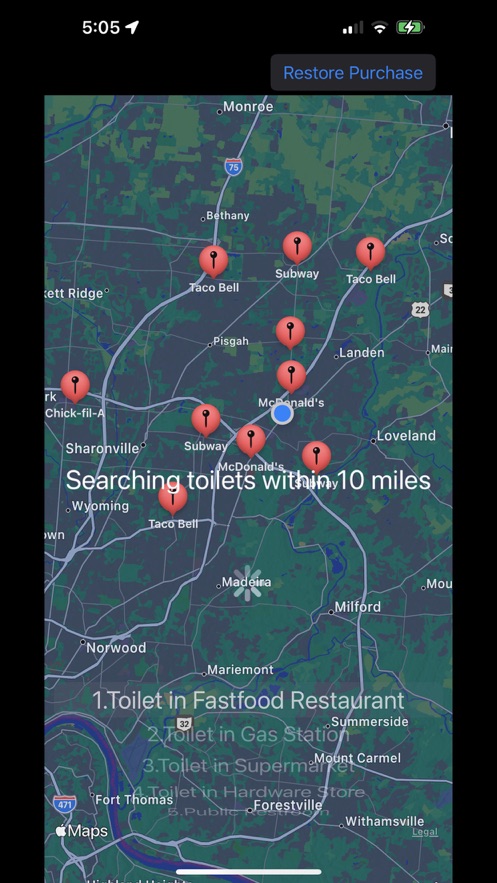Image resolution: width=497 pixels, height=883 pixels.
Task: Choose Toilet in Supermarket option
Action: [248, 765]
